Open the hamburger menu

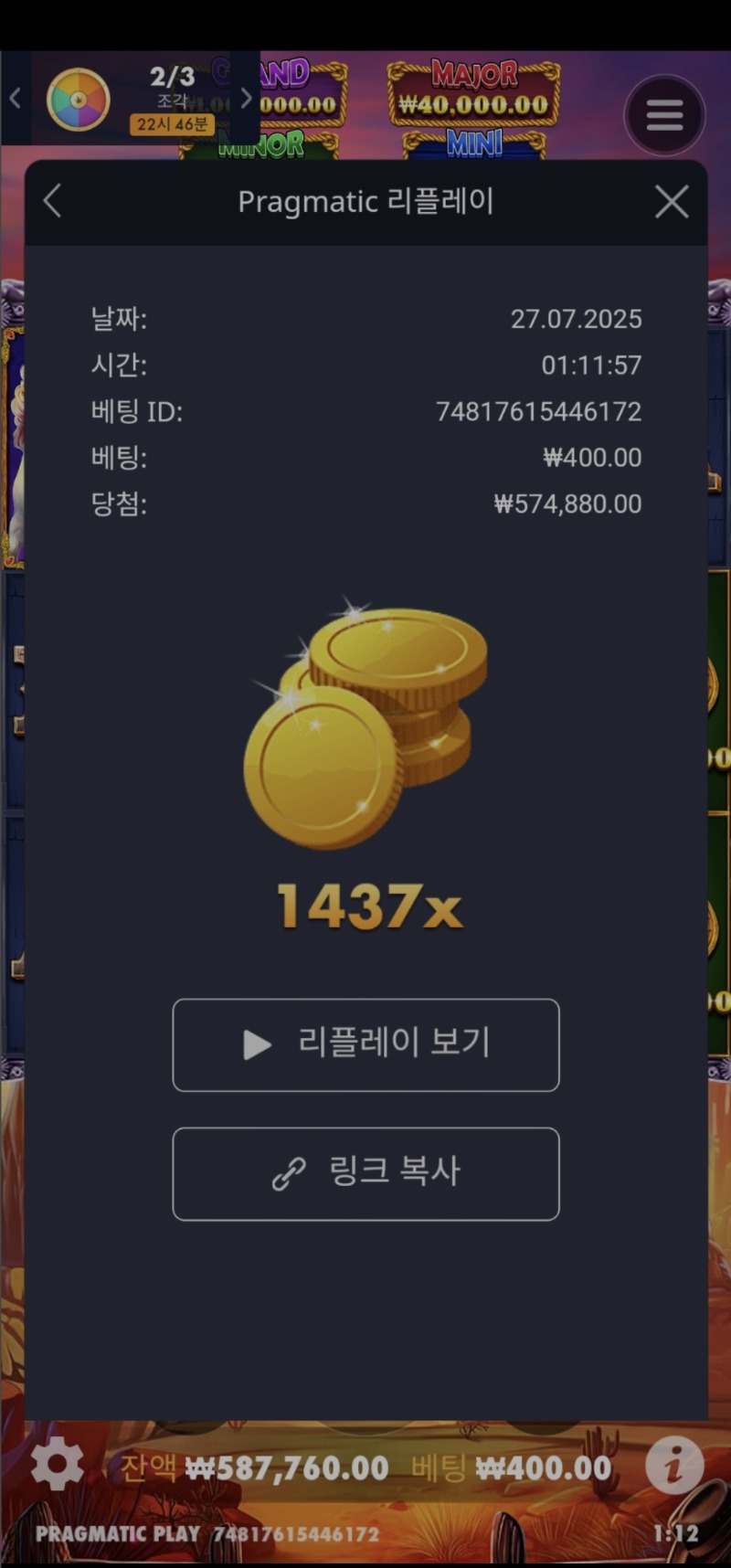click(x=664, y=115)
